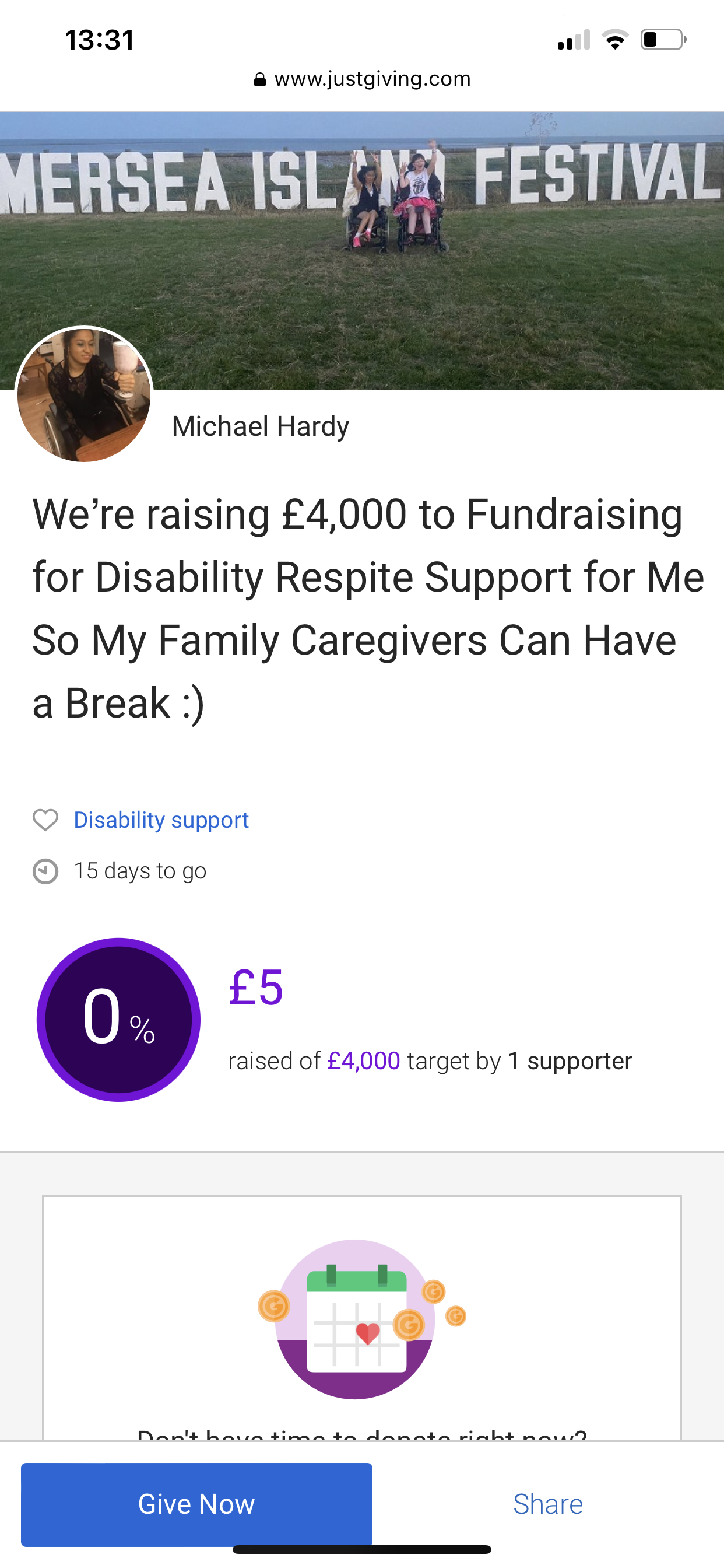724x1568 pixels.
Task: Open the justgiving.com address bar
Action: [363, 79]
